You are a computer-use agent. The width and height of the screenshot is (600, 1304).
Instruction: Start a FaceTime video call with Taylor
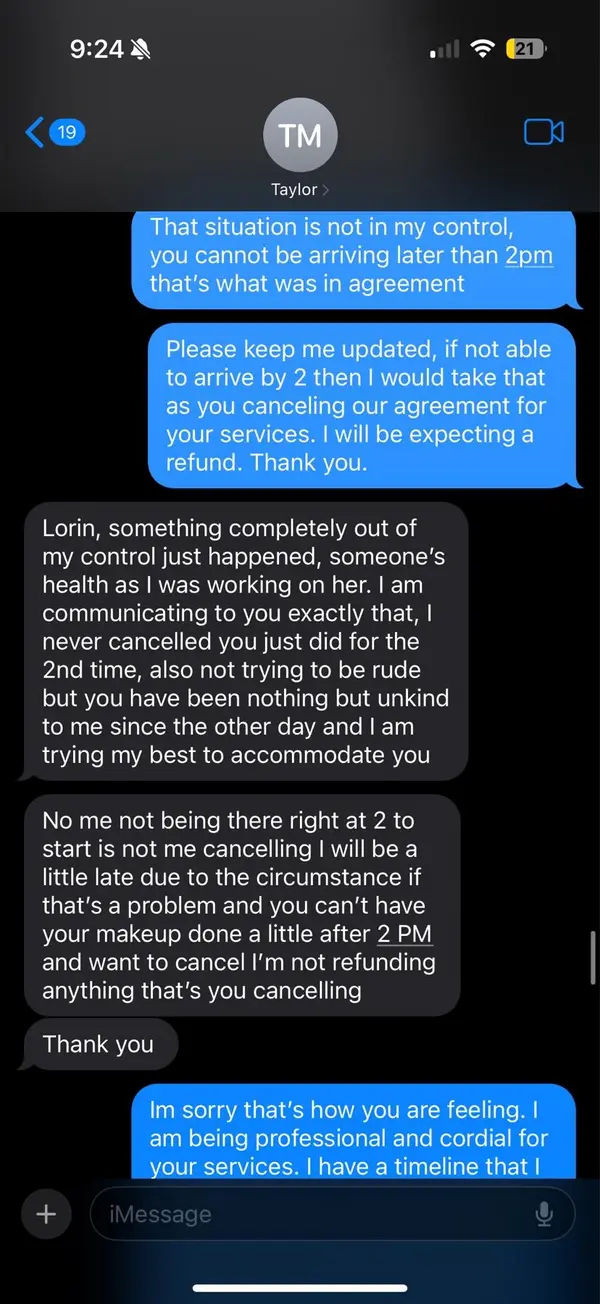pyautogui.click(x=543, y=132)
